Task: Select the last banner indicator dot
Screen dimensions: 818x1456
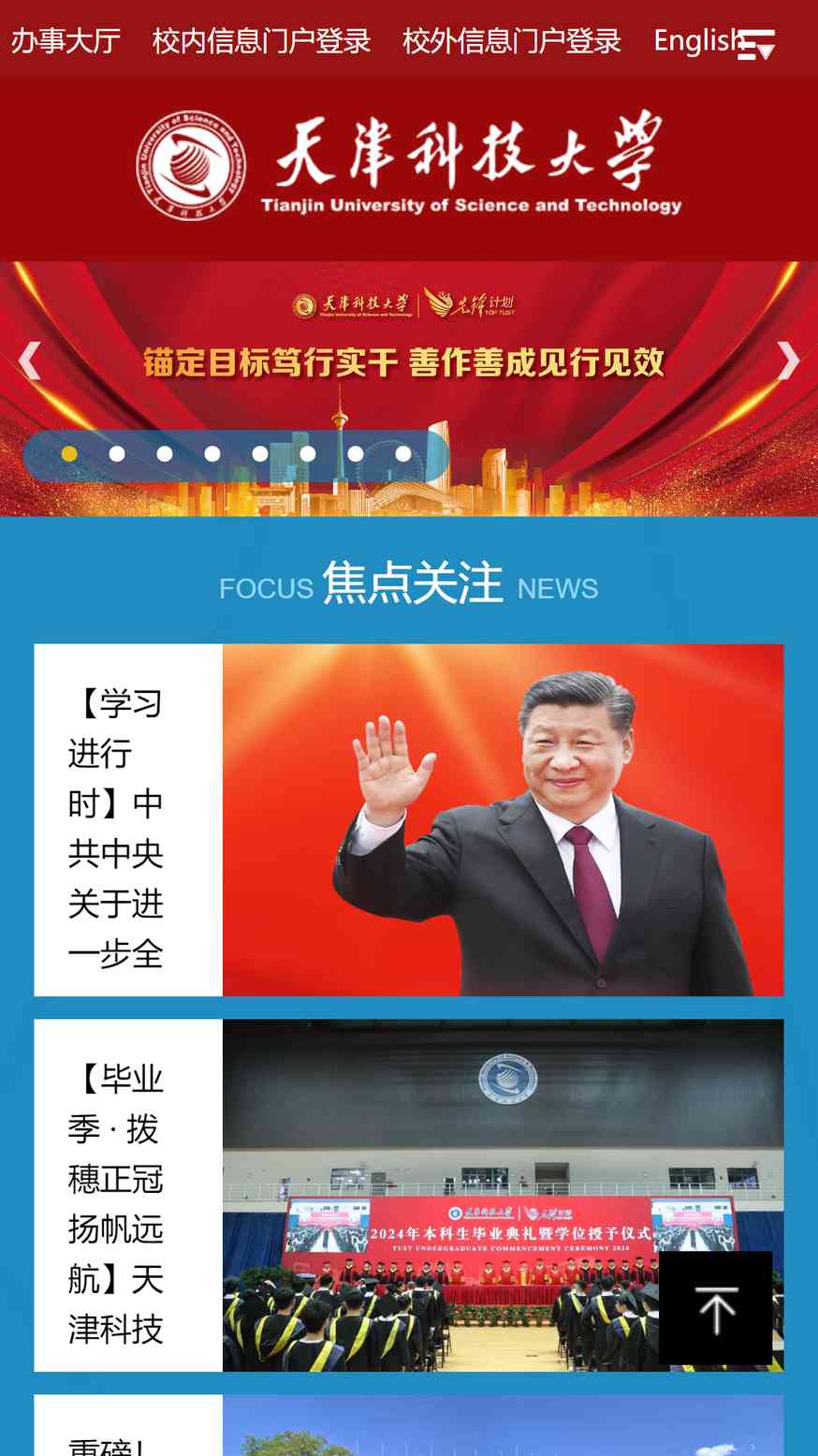Action: click(403, 454)
